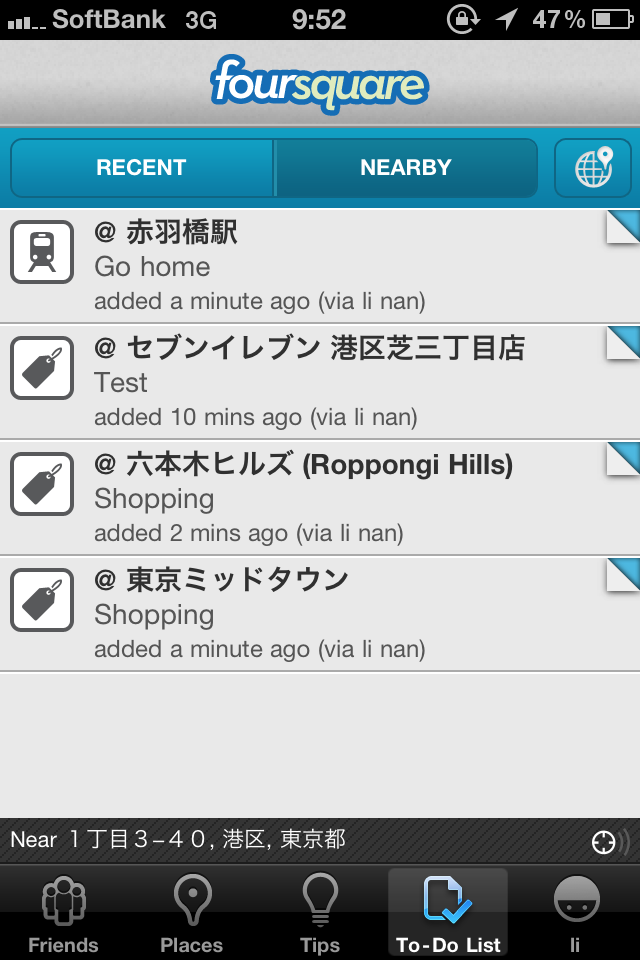This screenshot has height=960, width=640.
Task: Go to the Tips tab
Action: [320, 914]
